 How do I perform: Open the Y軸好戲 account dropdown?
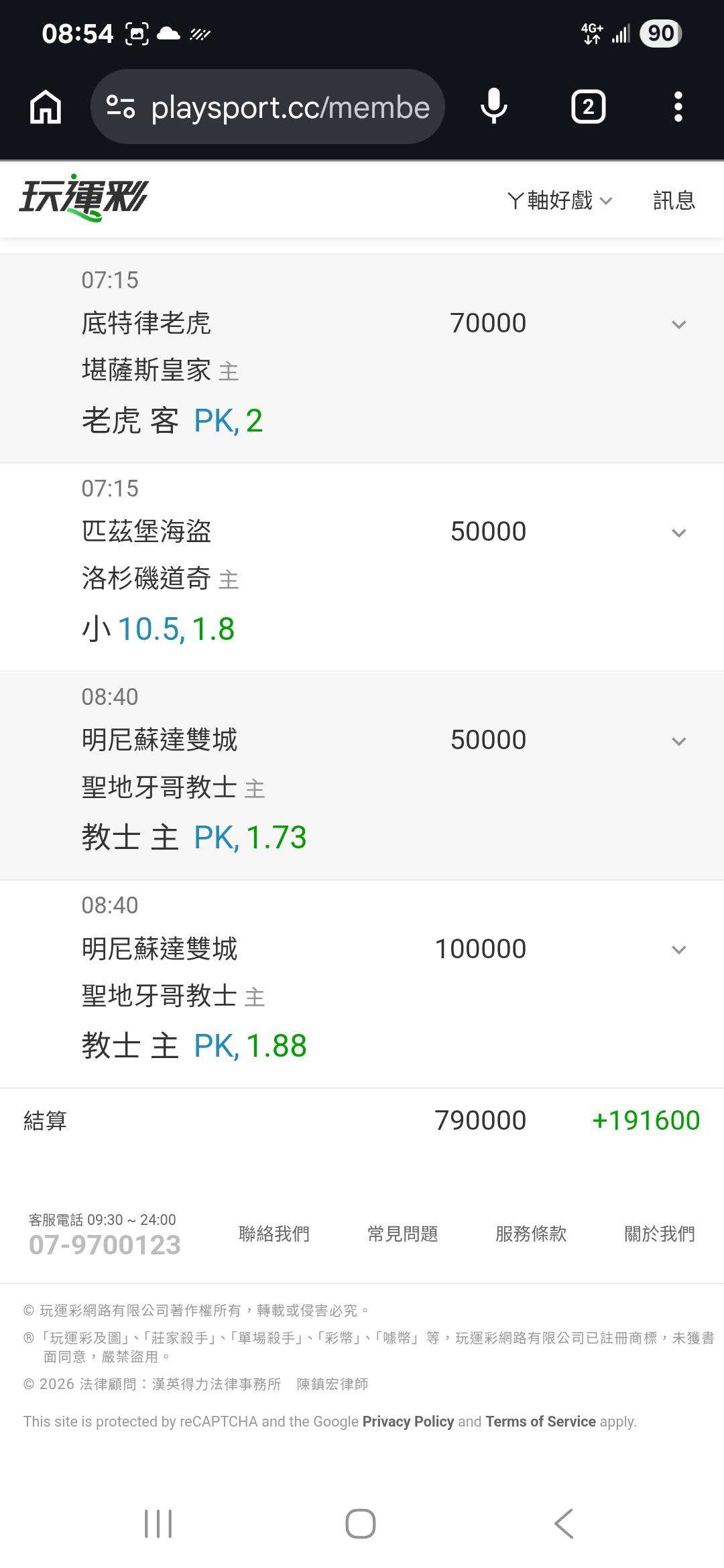tap(560, 200)
